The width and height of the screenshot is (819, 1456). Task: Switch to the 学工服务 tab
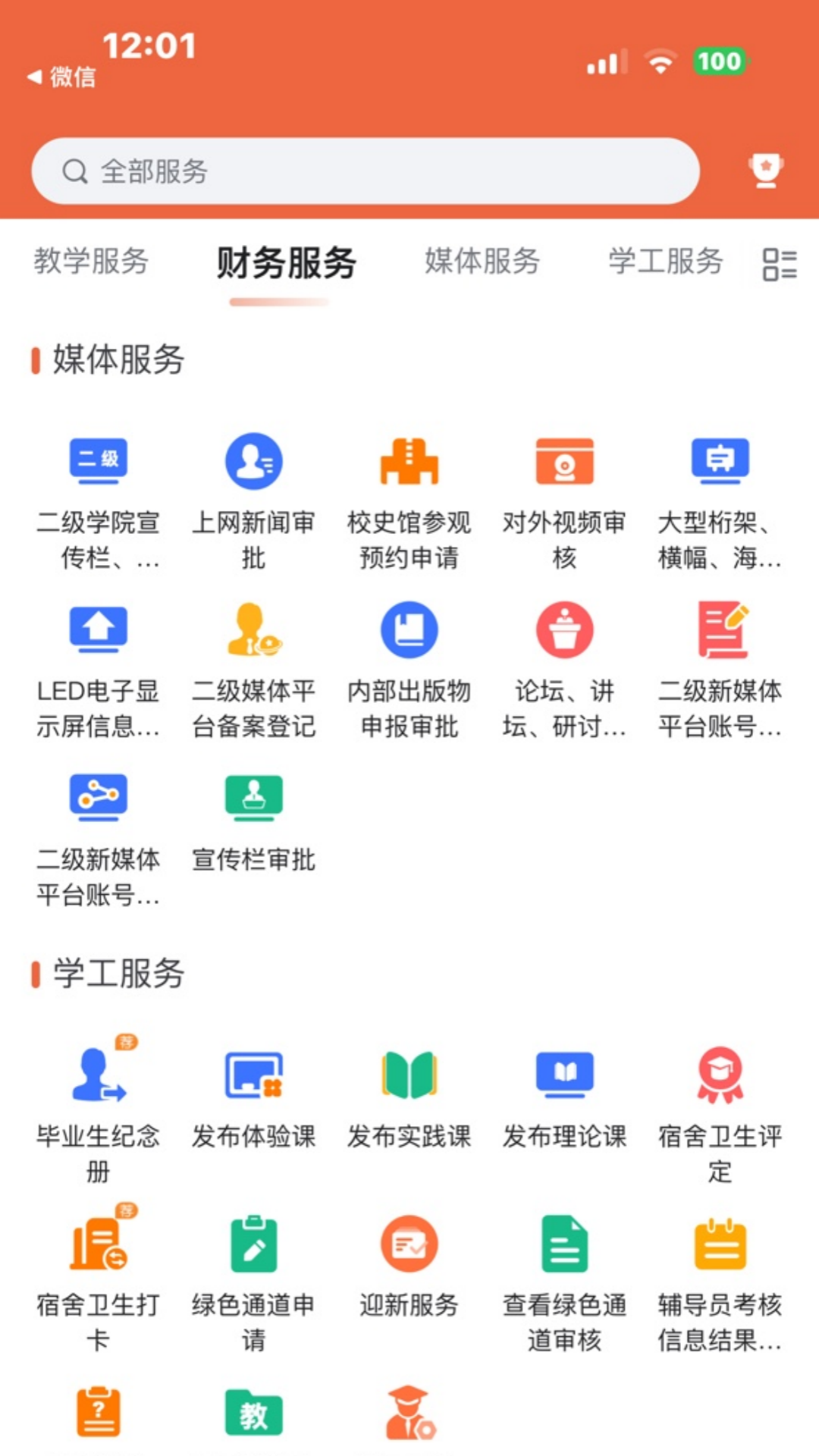(x=665, y=262)
